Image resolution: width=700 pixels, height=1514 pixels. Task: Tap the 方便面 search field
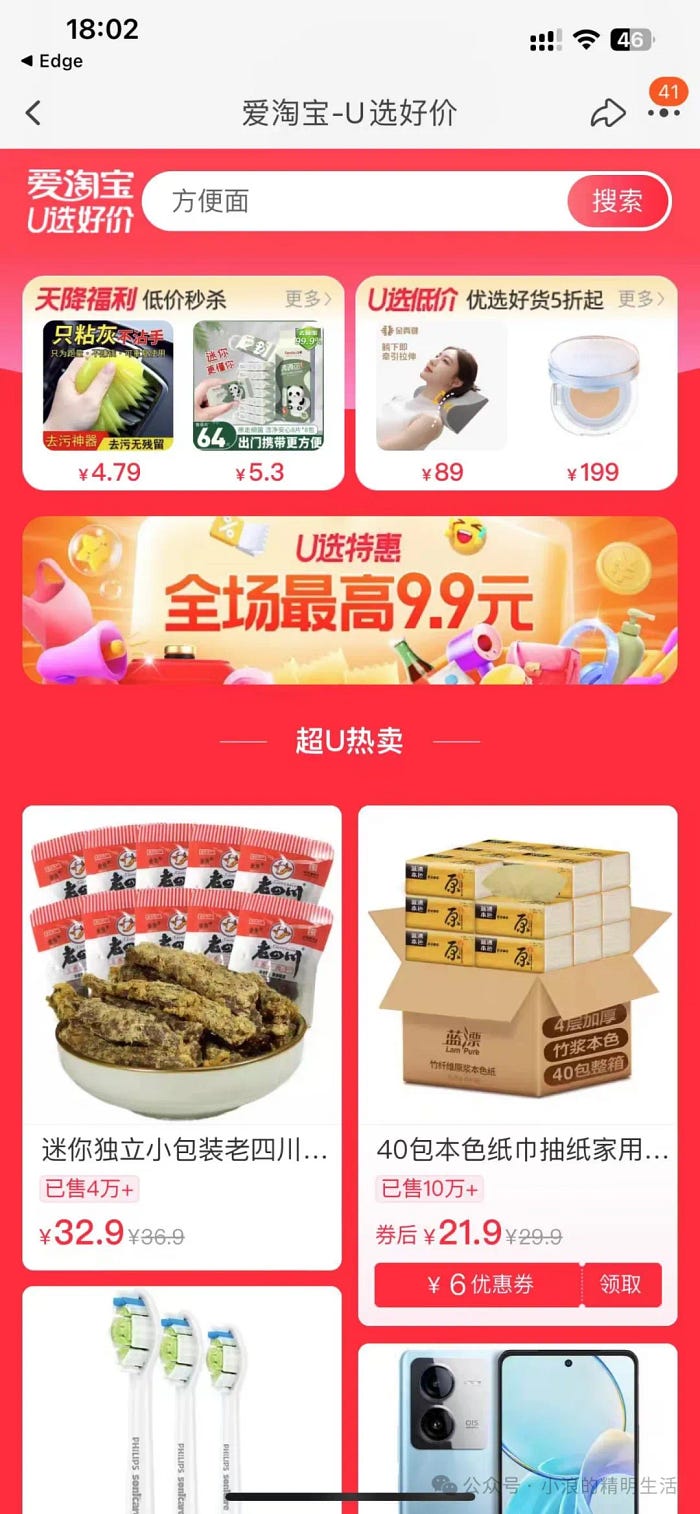click(355, 201)
